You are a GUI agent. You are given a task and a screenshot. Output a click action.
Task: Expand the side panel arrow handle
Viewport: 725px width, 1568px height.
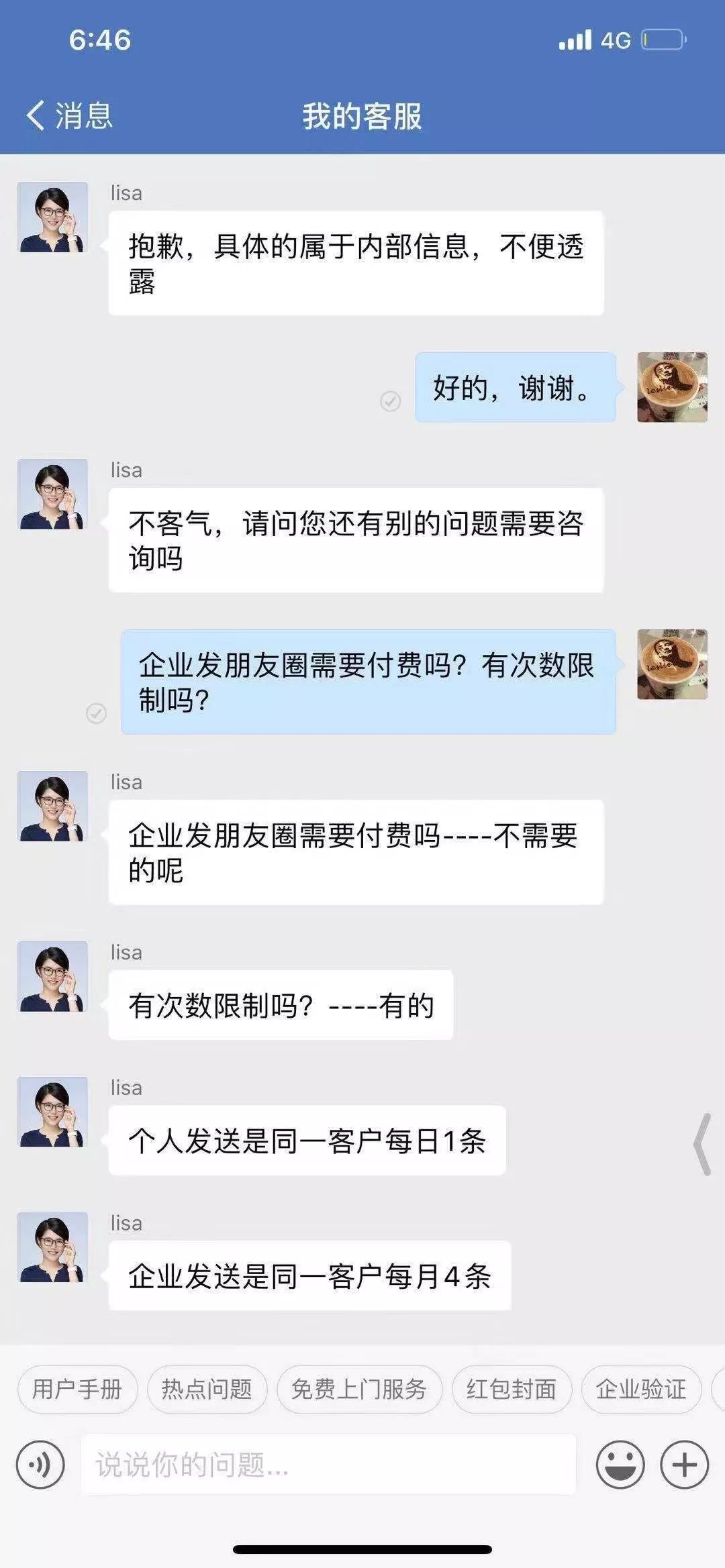(702, 1144)
